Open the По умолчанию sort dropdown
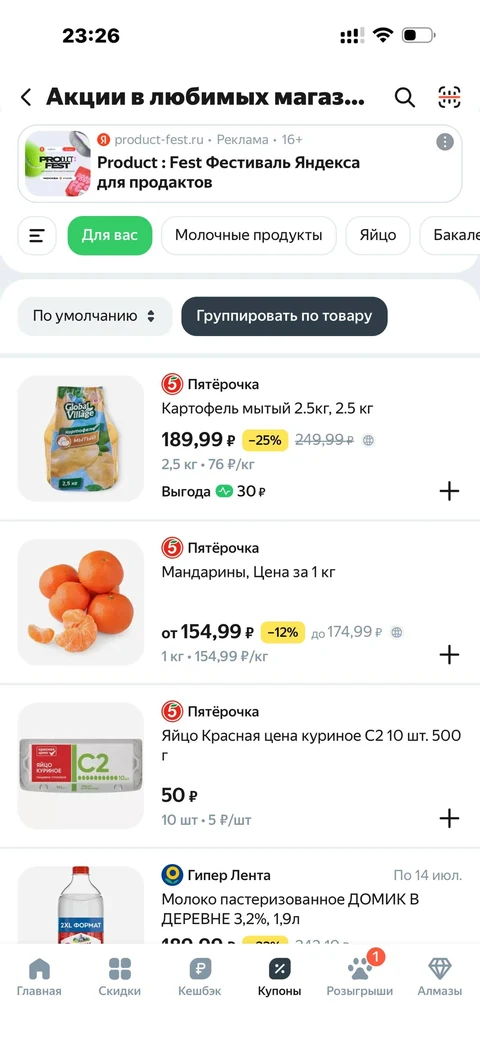This screenshot has height=1043, width=480. [94, 316]
